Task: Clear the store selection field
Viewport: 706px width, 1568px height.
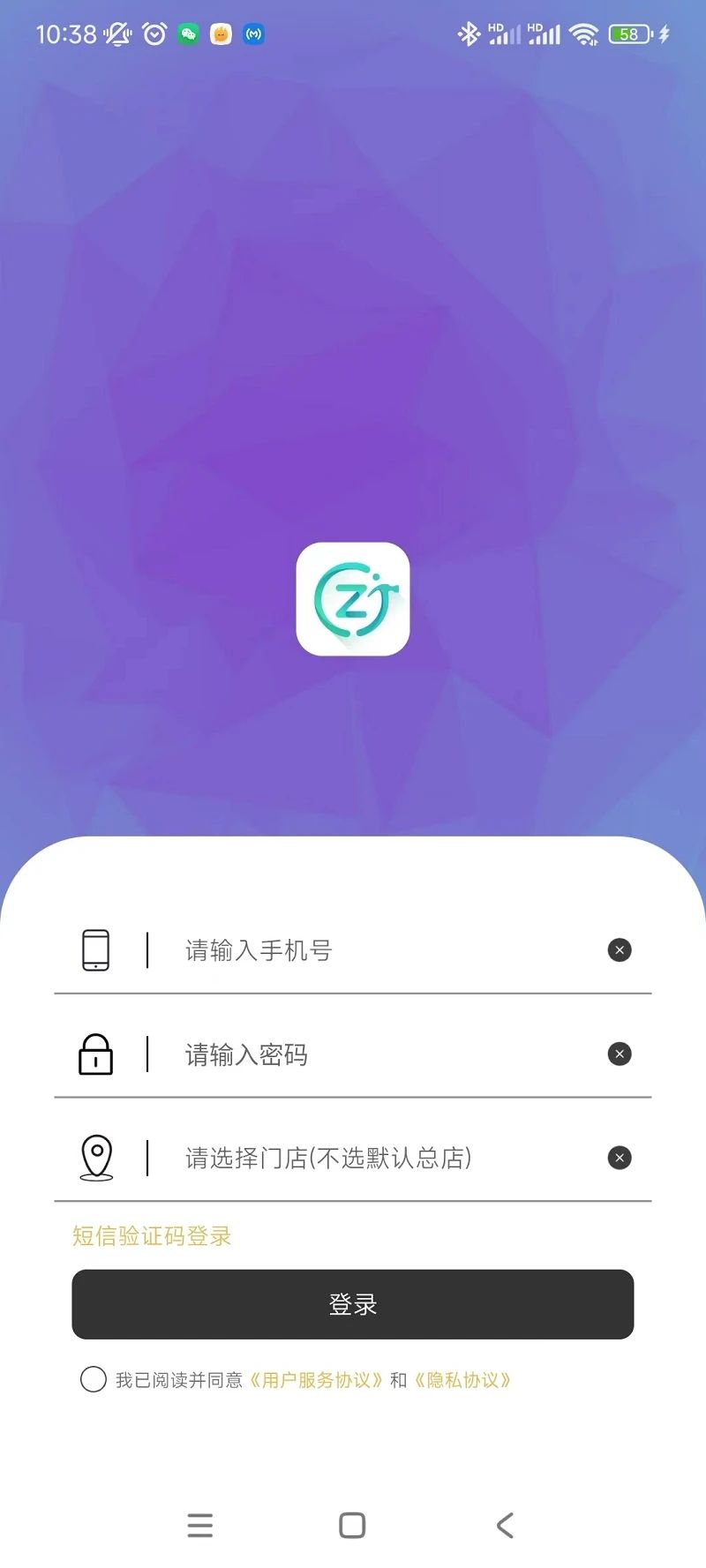Action: pyautogui.click(x=619, y=1159)
